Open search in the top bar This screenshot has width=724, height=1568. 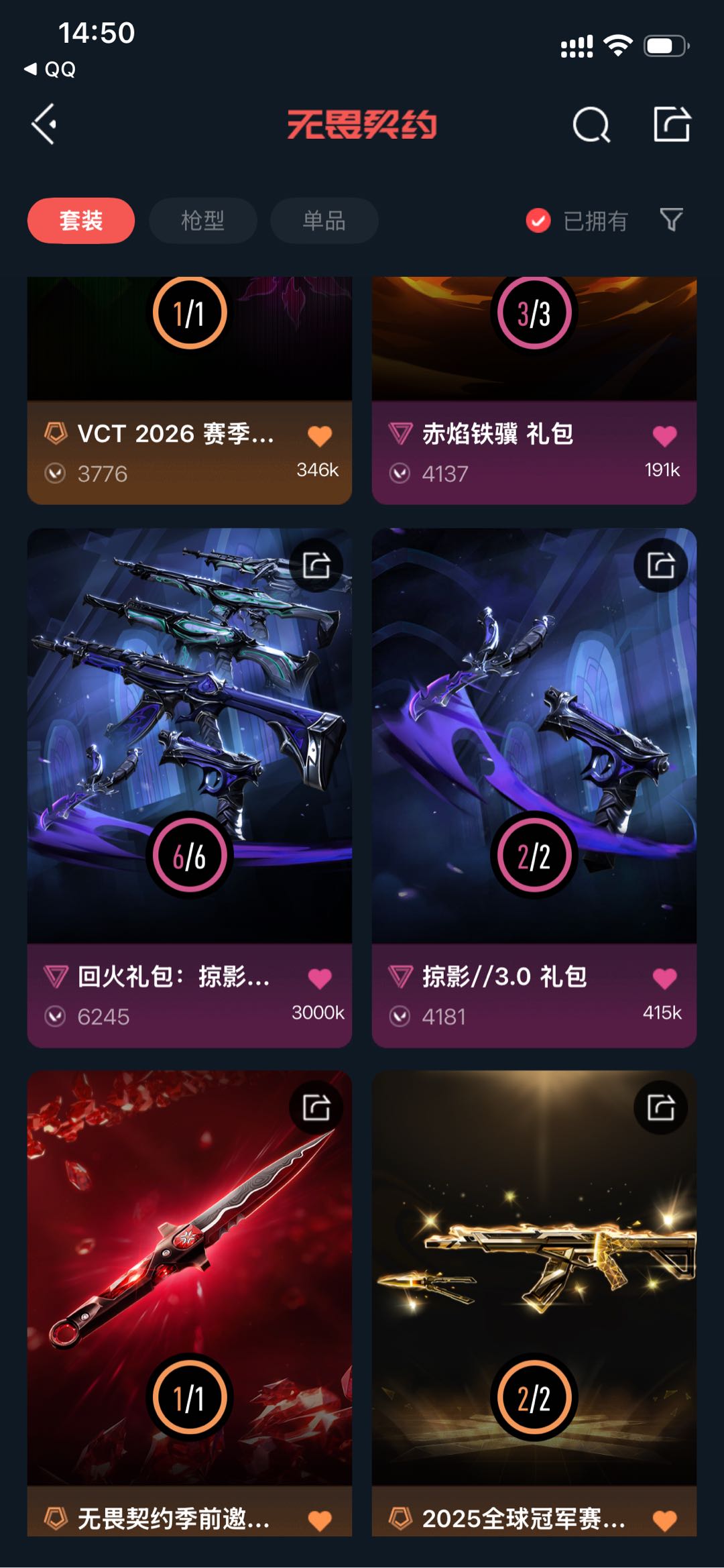(x=591, y=125)
